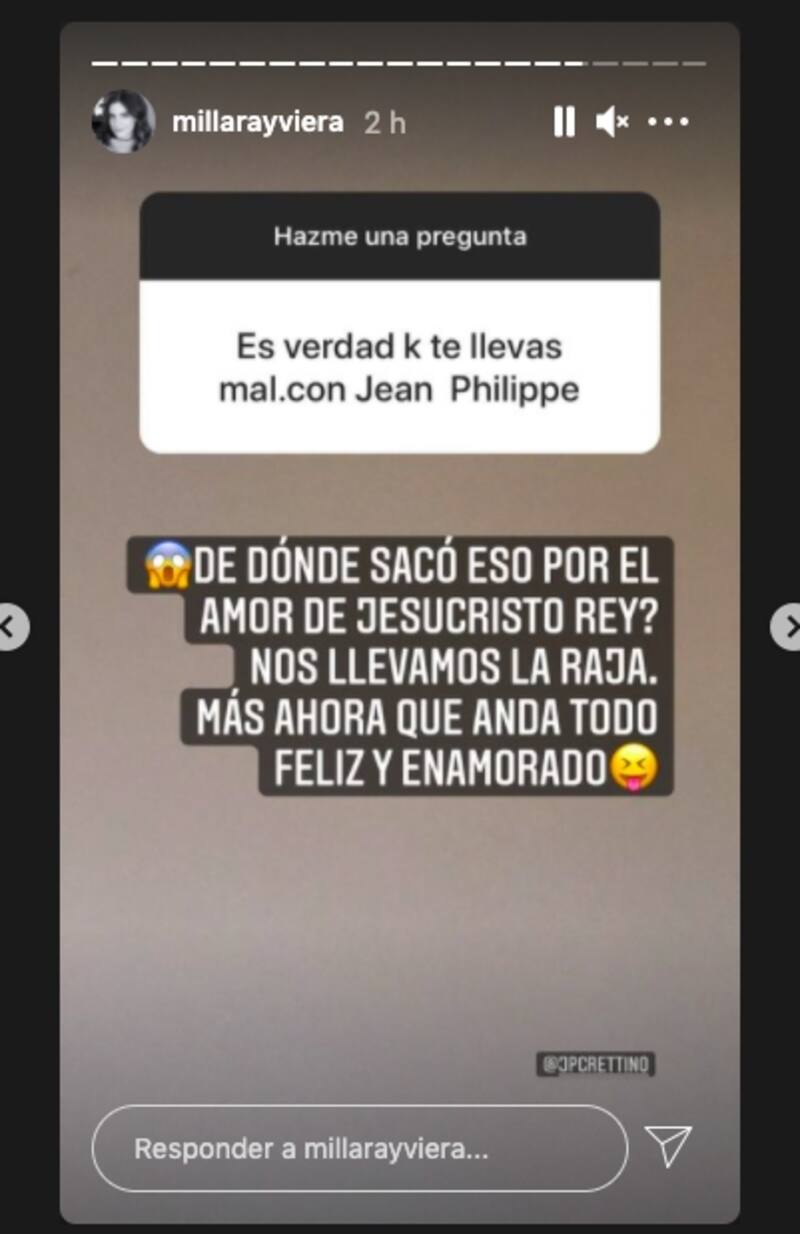Share this story via paper plane icon

tap(667, 1147)
